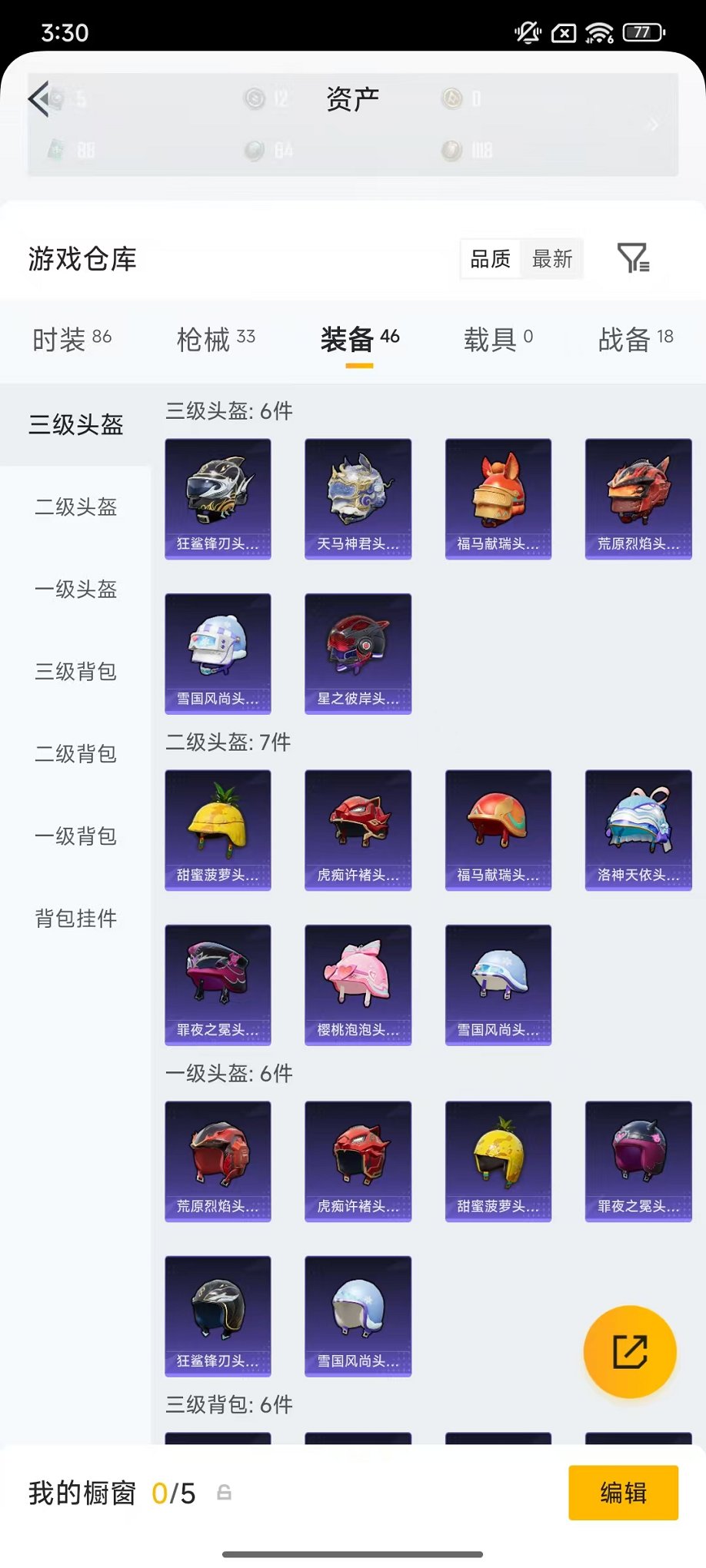Click the lock icon next to 我的橱窗
The width and height of the screenshot is (706, 1568).
click(x=224, y=1493)
